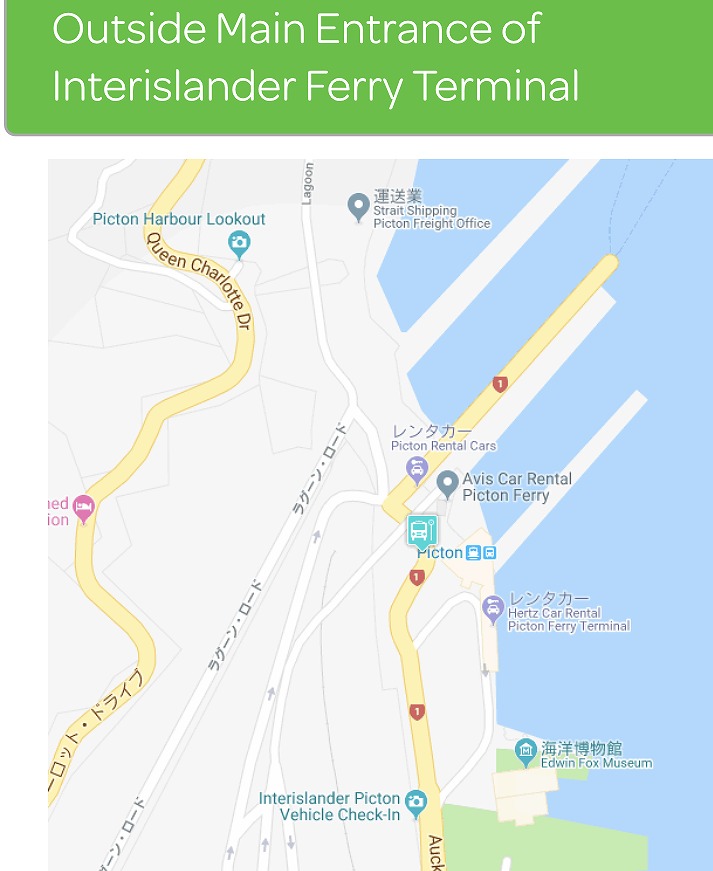Tap the Picton Rental Cars marker
Screen dimensions: 713x871
coord(417,467)
